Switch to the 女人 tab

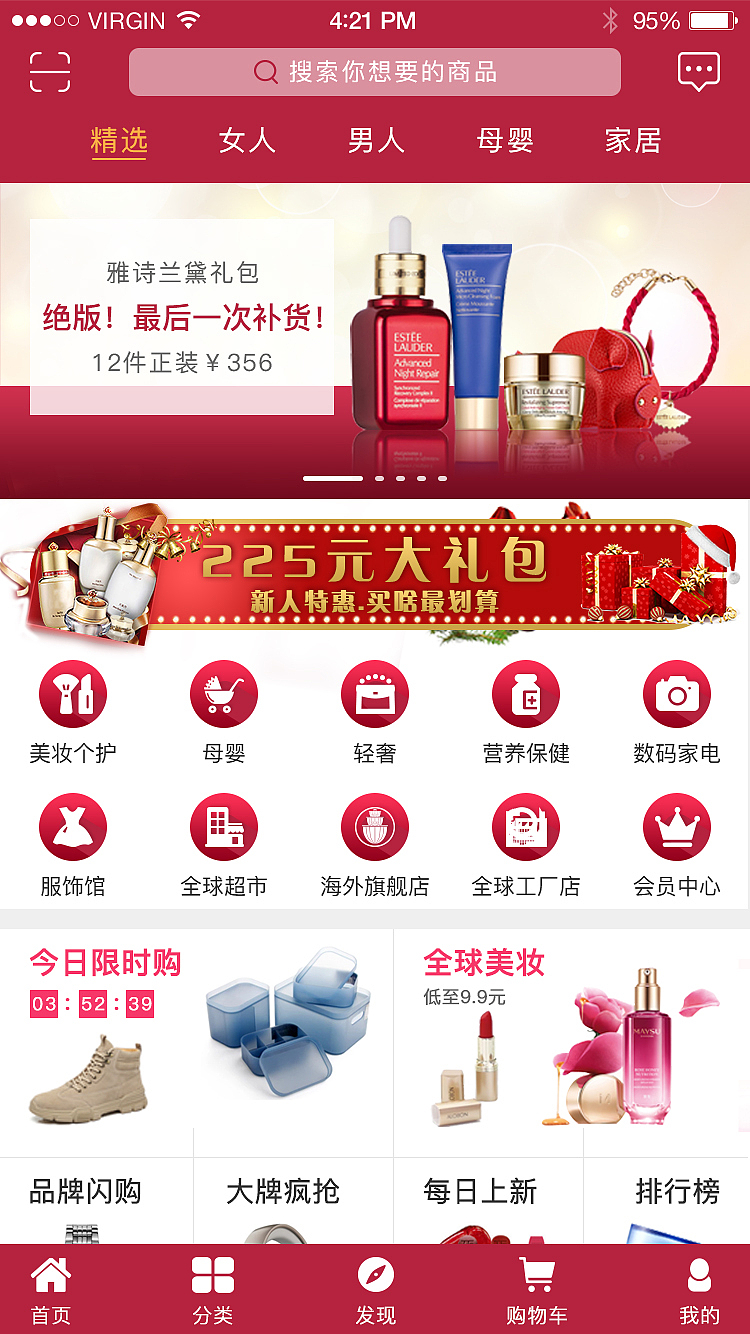[247, 141]
